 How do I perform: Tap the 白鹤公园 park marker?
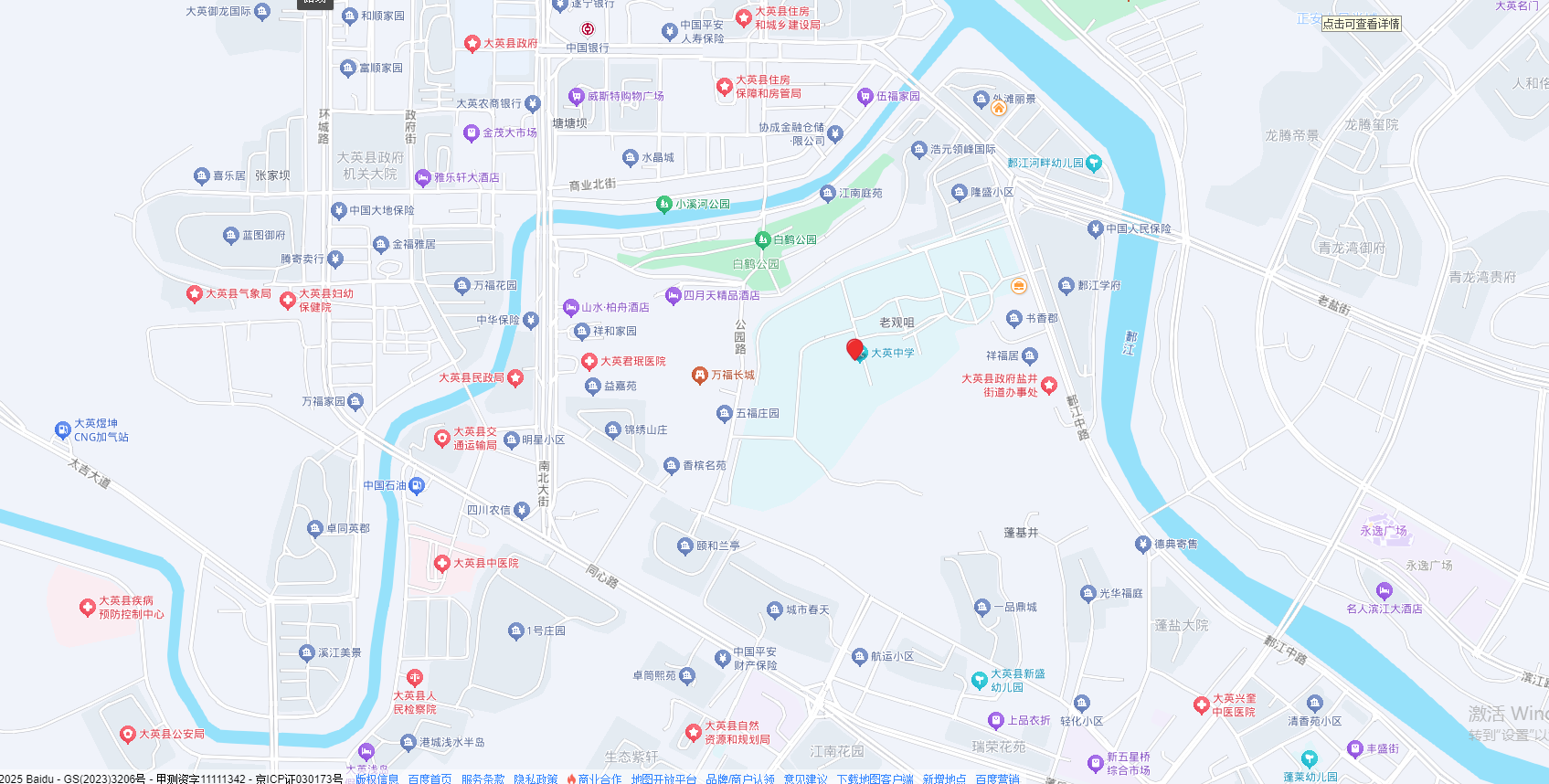[x=762, y=239]
